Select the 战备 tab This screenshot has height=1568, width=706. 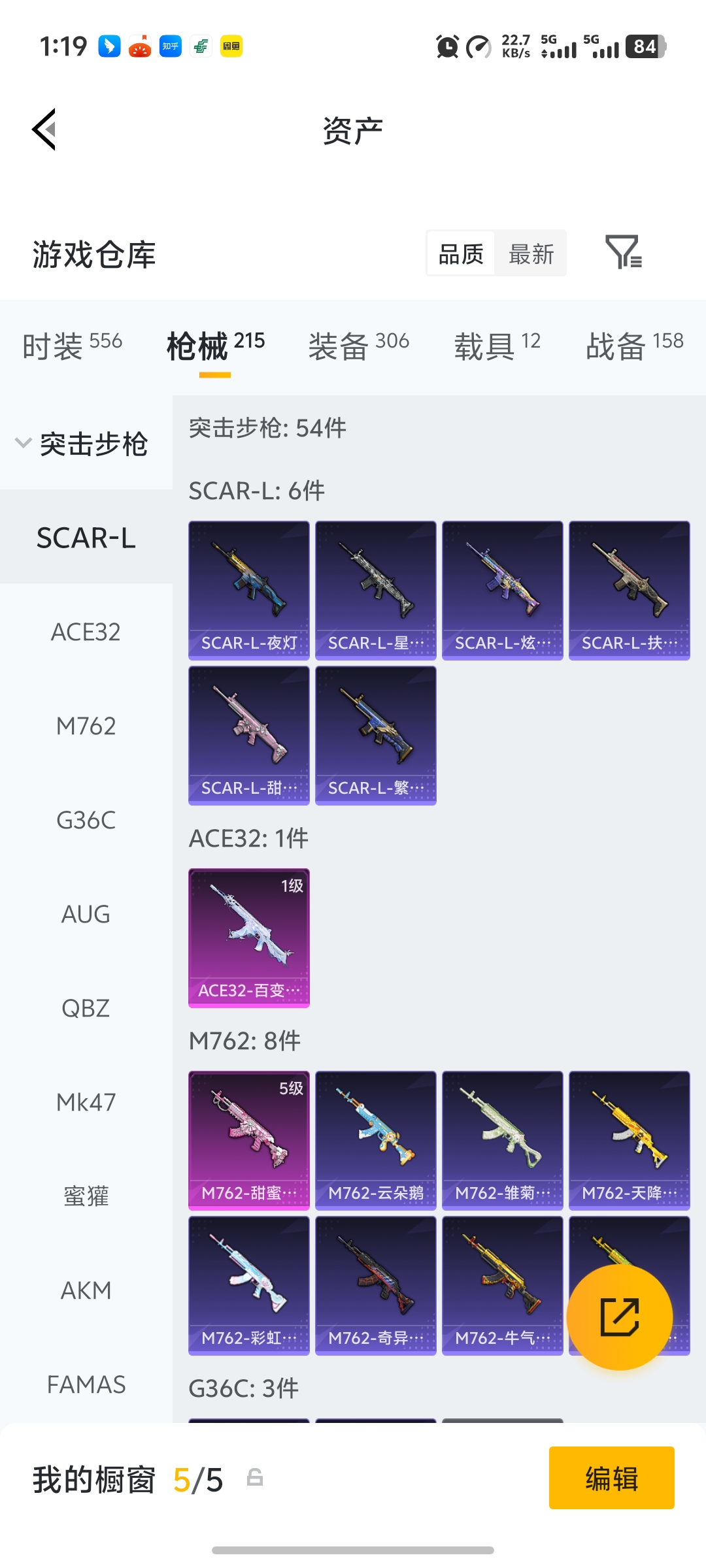[634, 344]
